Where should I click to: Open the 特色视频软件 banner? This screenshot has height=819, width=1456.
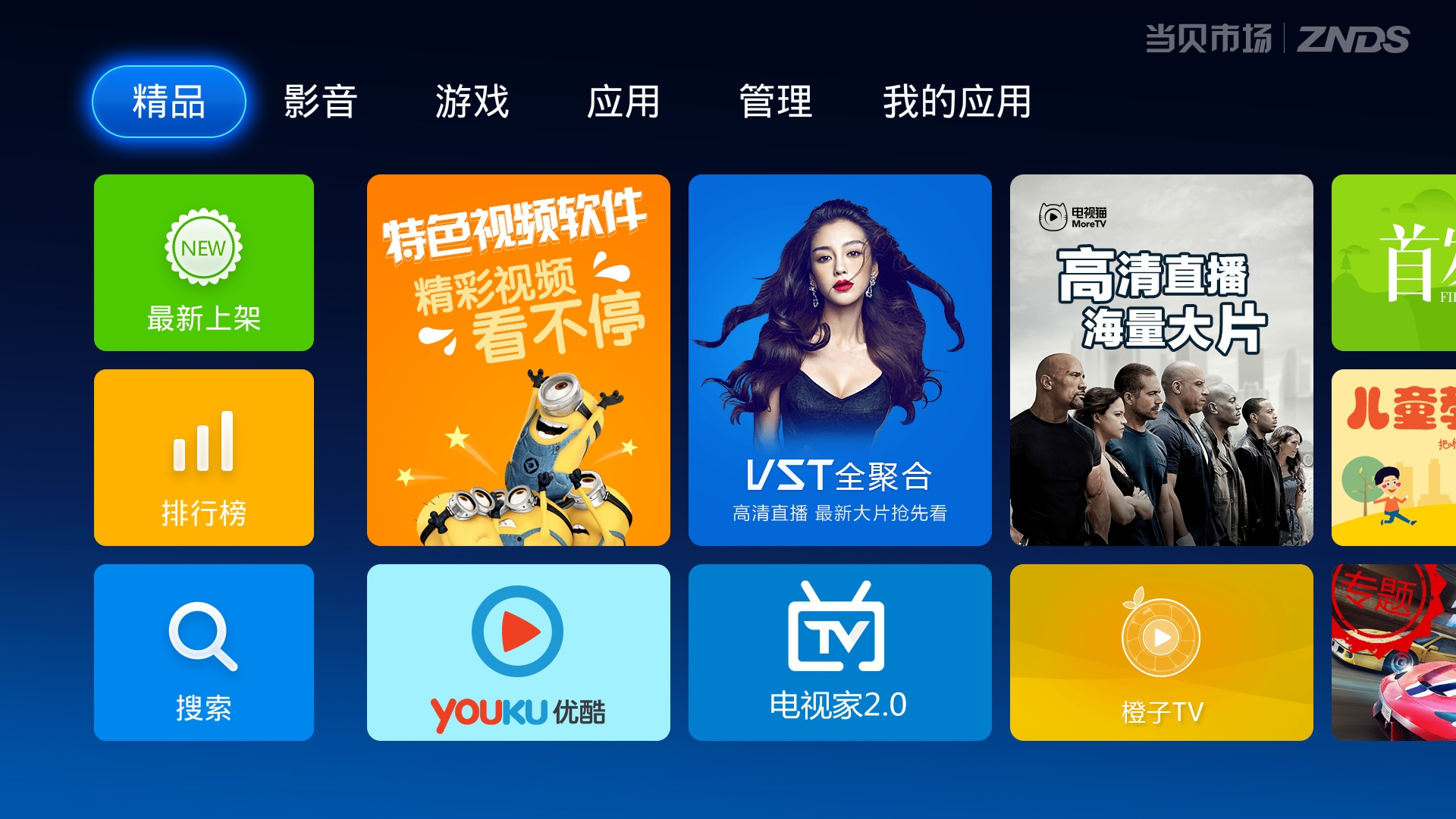[518, 360]
